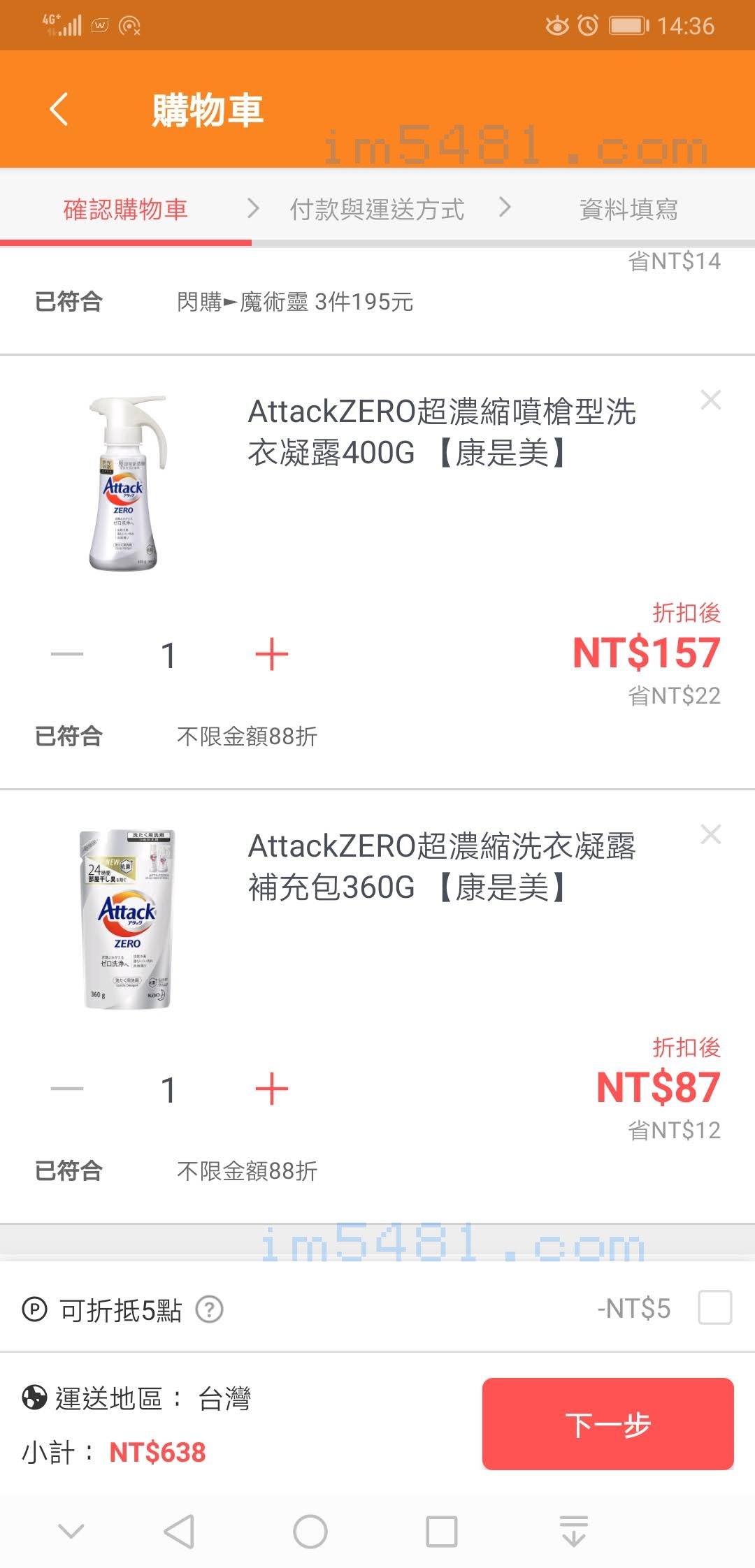The height and width of the screenshot is (1568, 755).
Task: Show help for 可折抵5點 points
Action: tap(209, 1309)
